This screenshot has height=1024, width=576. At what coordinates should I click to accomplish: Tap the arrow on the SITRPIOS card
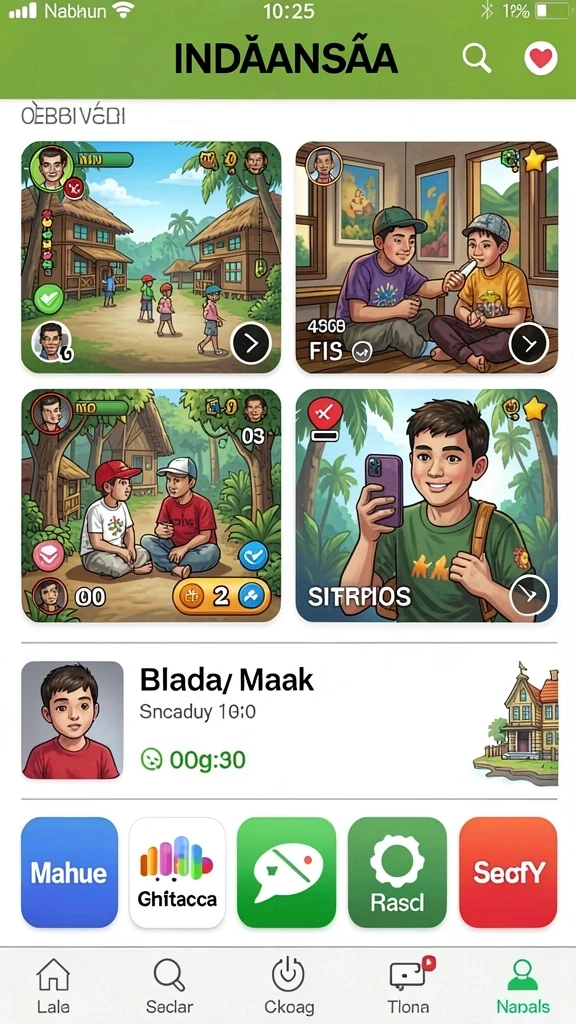click(x=529, y=595)
